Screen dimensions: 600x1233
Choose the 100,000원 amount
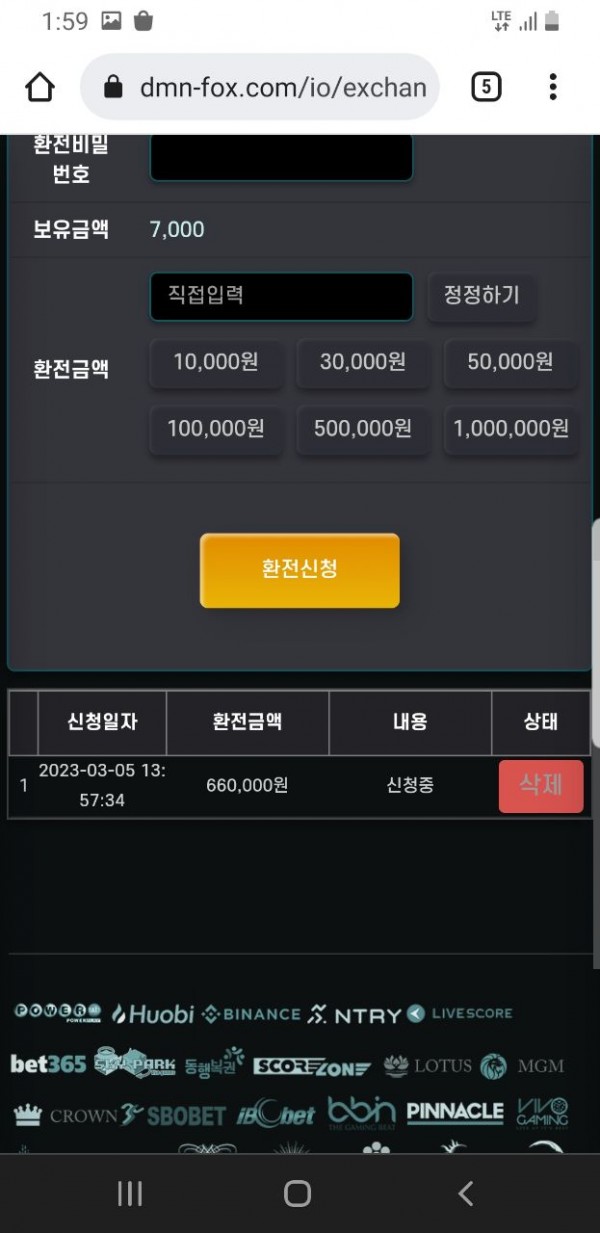coord(216,429)
